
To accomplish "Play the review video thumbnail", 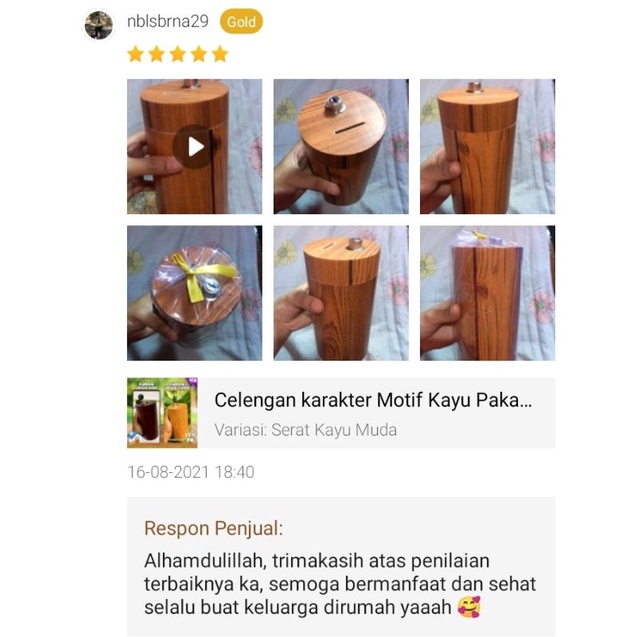I will point(195,147).
